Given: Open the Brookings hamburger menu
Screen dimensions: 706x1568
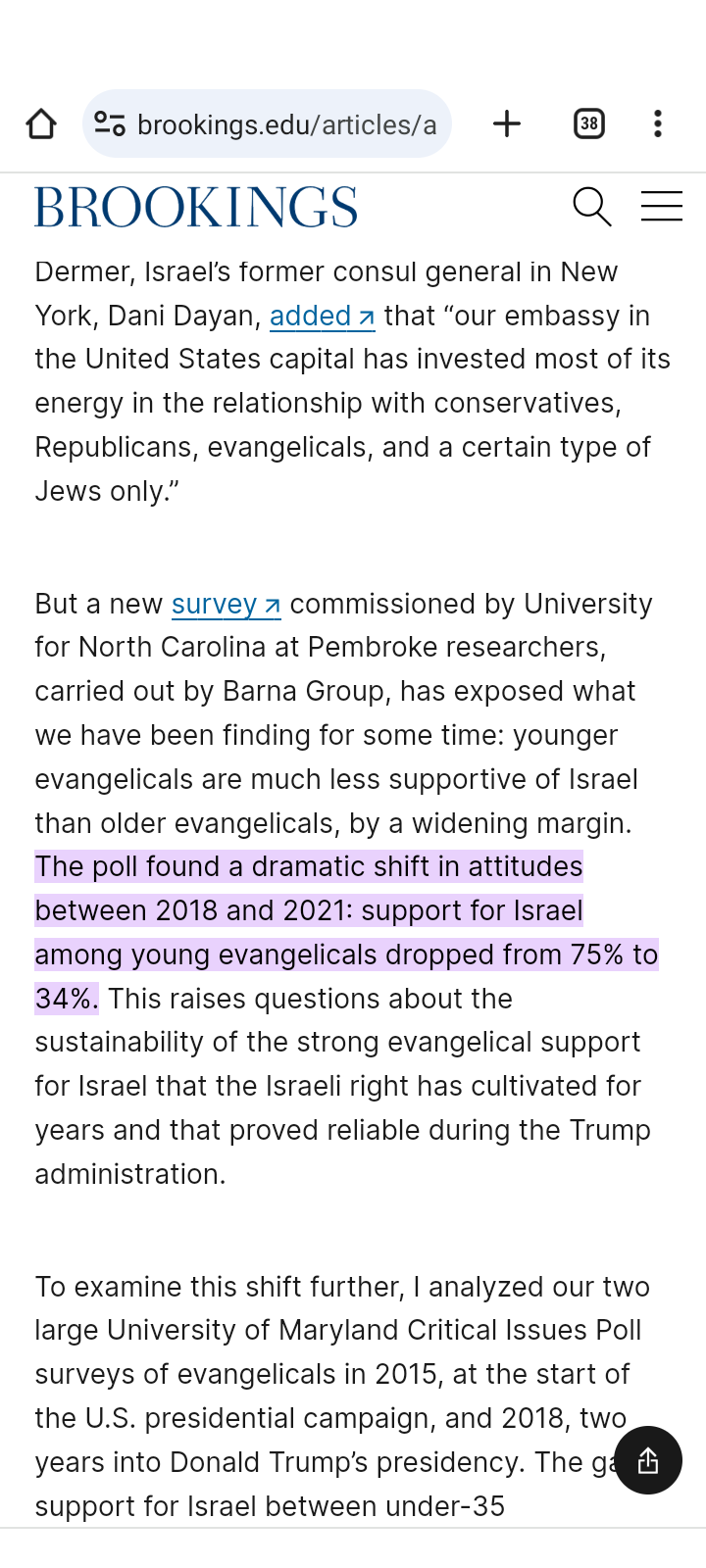Looking at the screenshot, I should pos(662,207).
